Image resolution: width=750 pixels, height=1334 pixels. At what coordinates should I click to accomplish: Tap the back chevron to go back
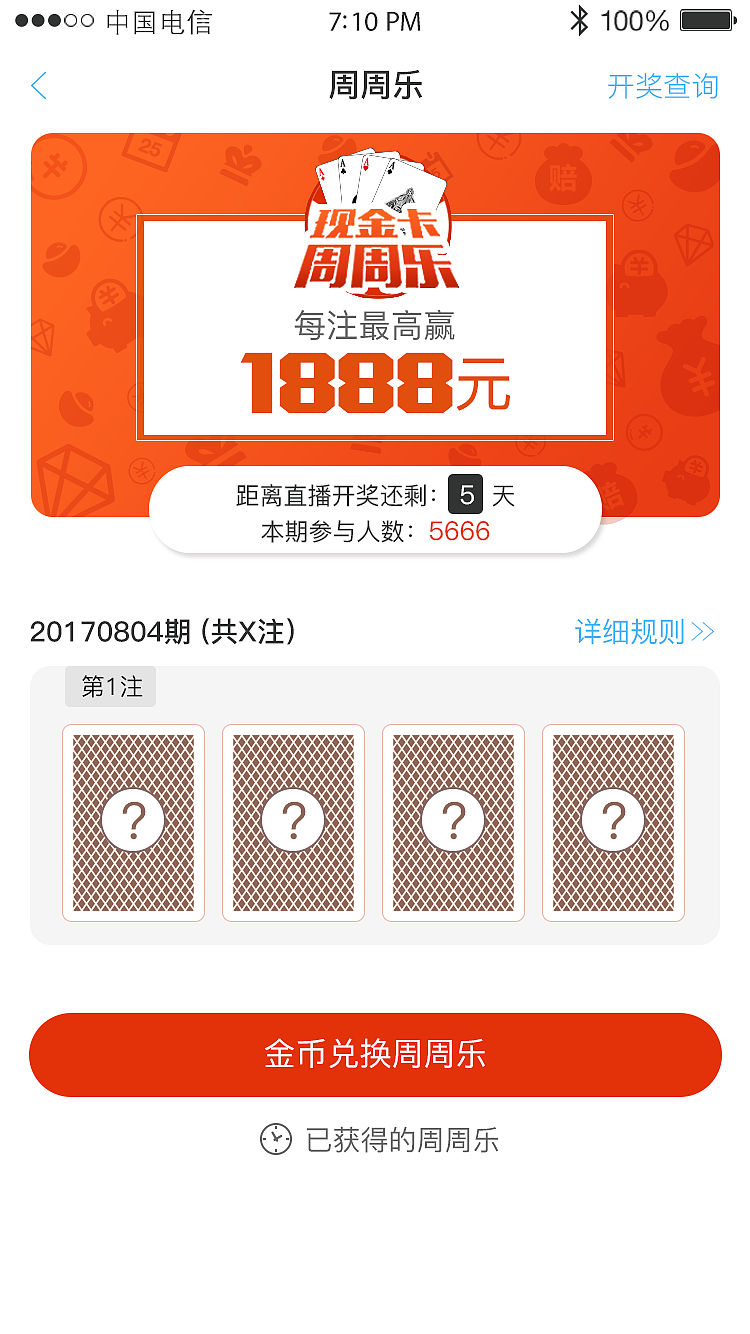(x=38, y=86)
